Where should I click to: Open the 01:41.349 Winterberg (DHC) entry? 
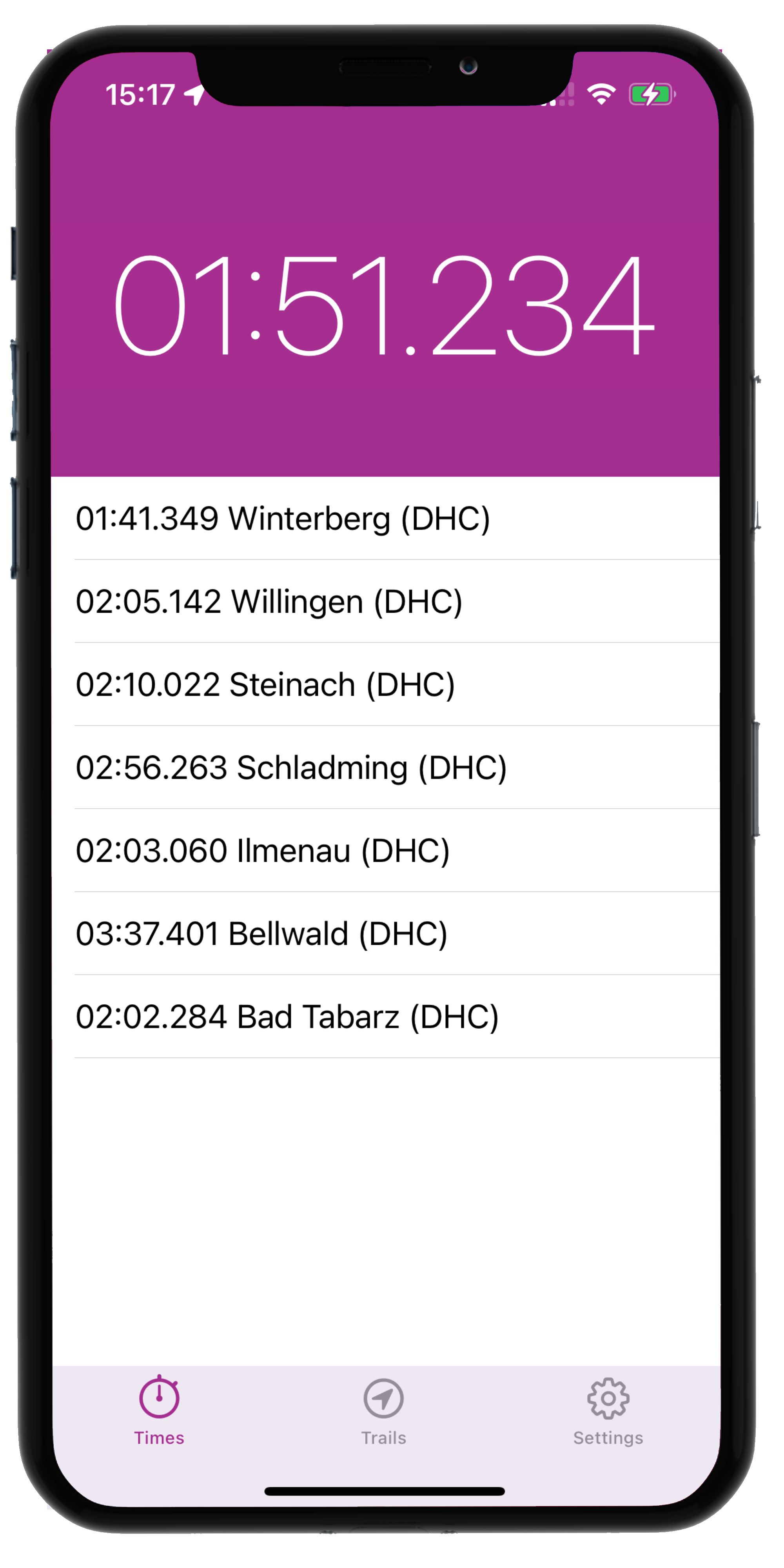pos(385,519)
